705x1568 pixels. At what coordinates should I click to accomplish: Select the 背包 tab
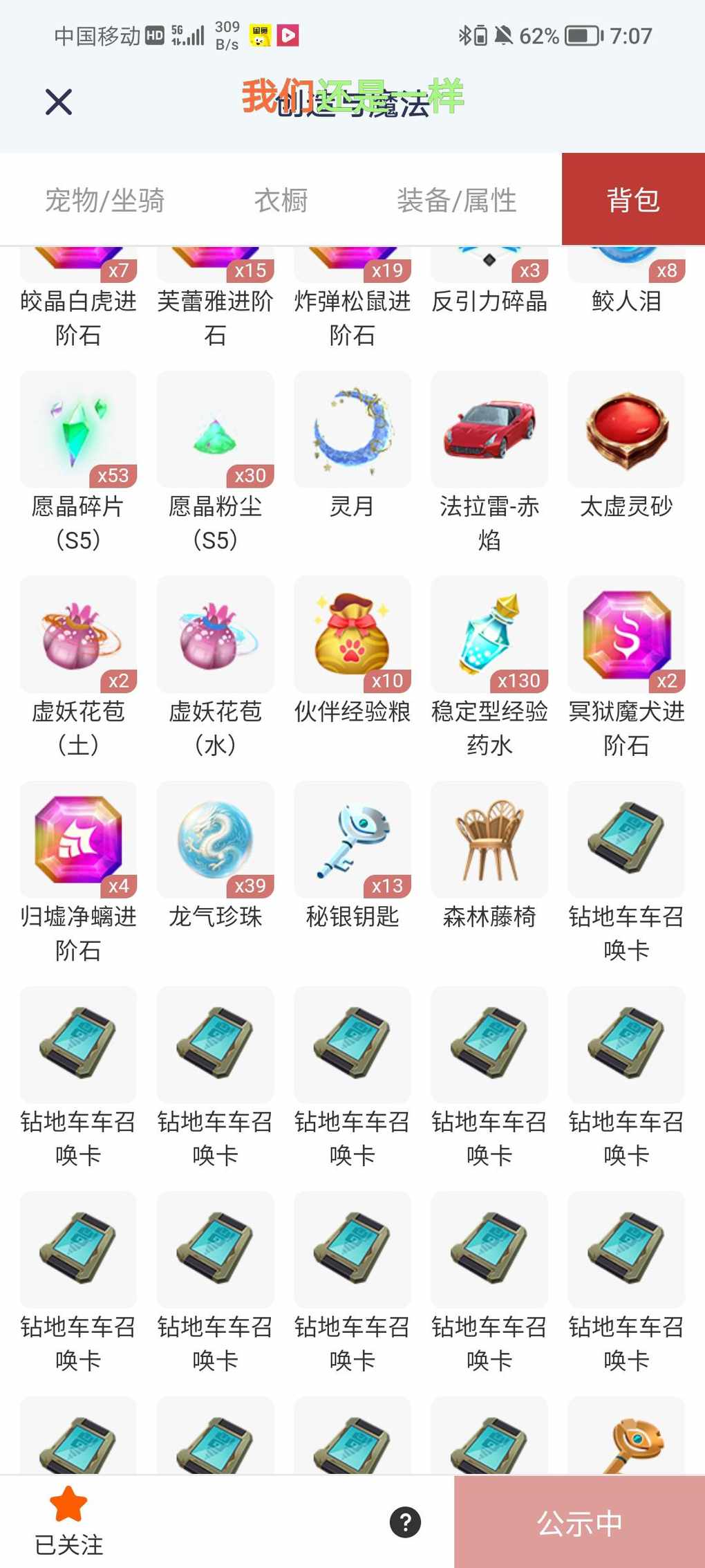click(x=632, y=200)
